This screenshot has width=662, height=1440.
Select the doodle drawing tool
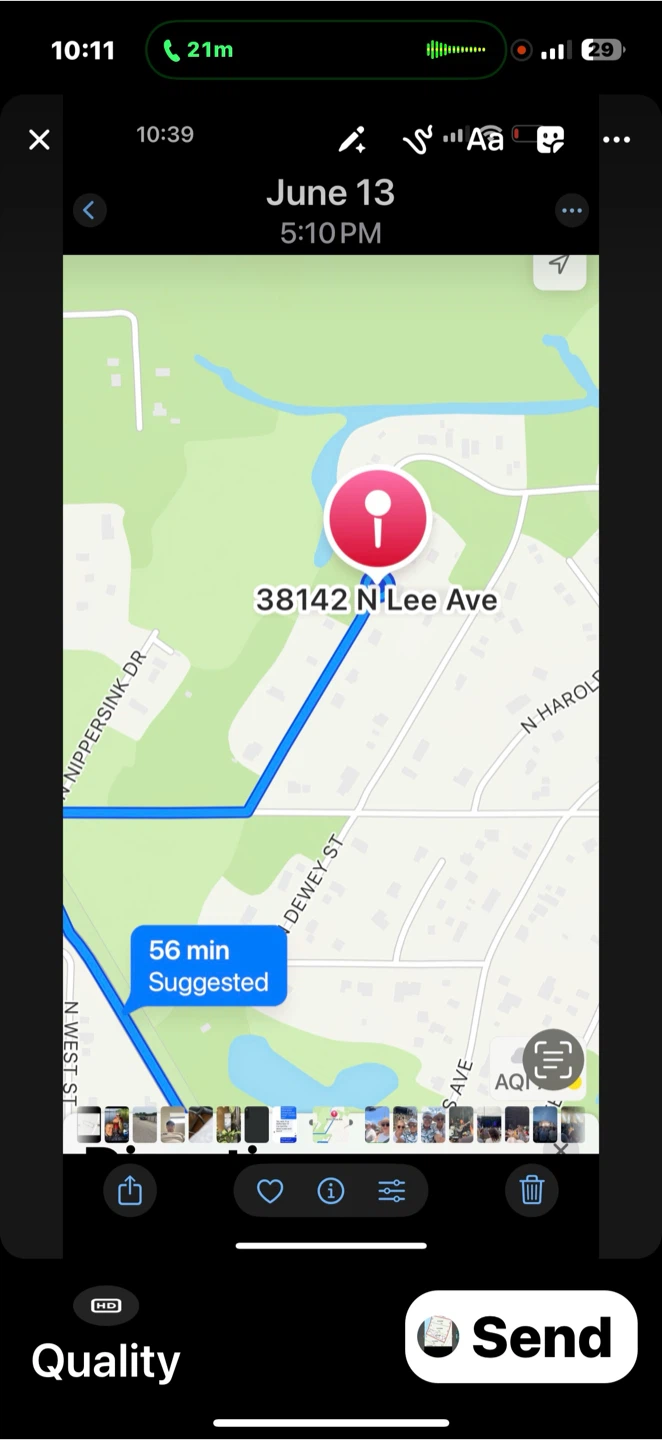click(417, 141)
